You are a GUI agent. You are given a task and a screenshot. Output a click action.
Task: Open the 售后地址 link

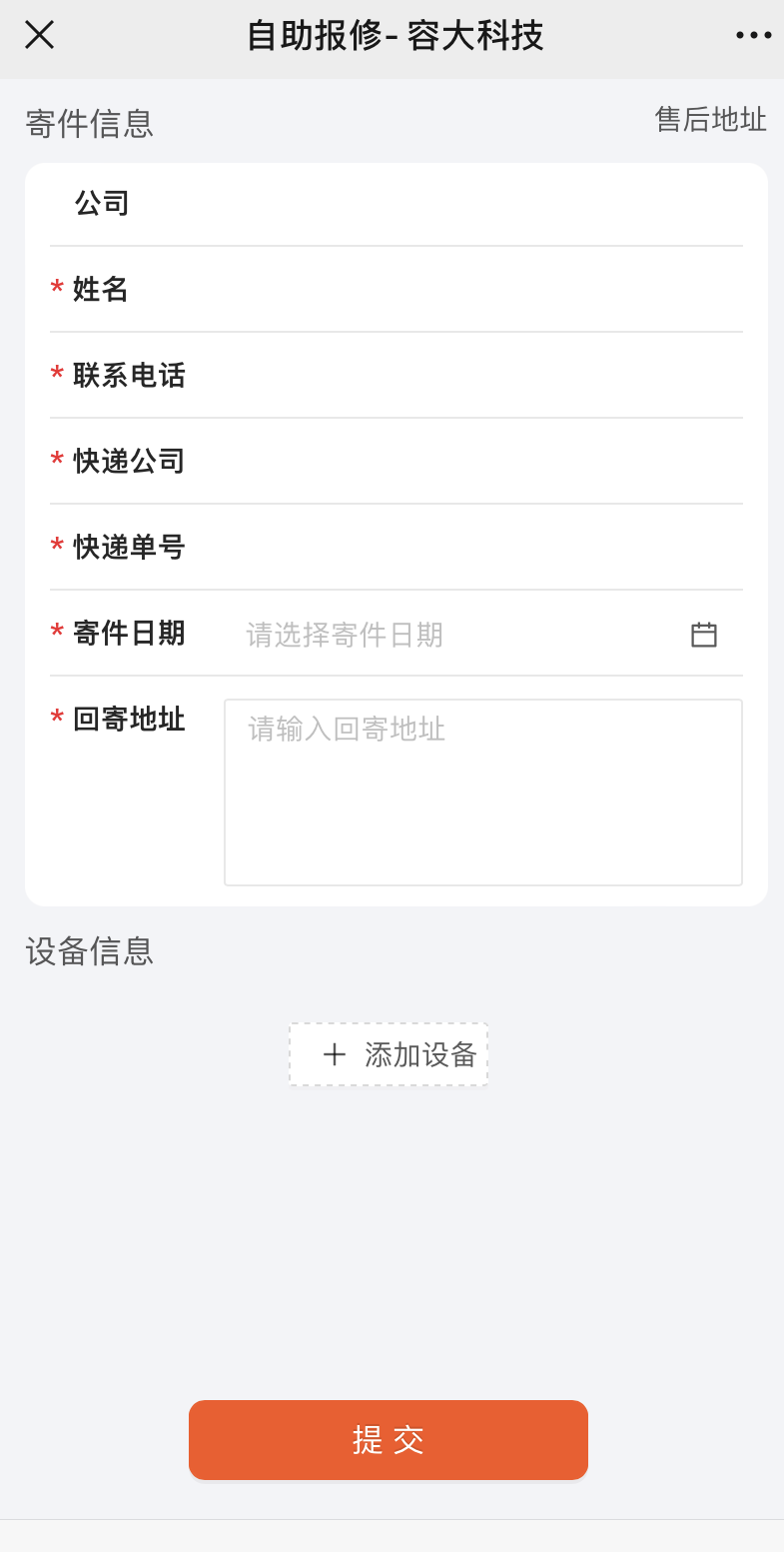click(x=710, y=120)
